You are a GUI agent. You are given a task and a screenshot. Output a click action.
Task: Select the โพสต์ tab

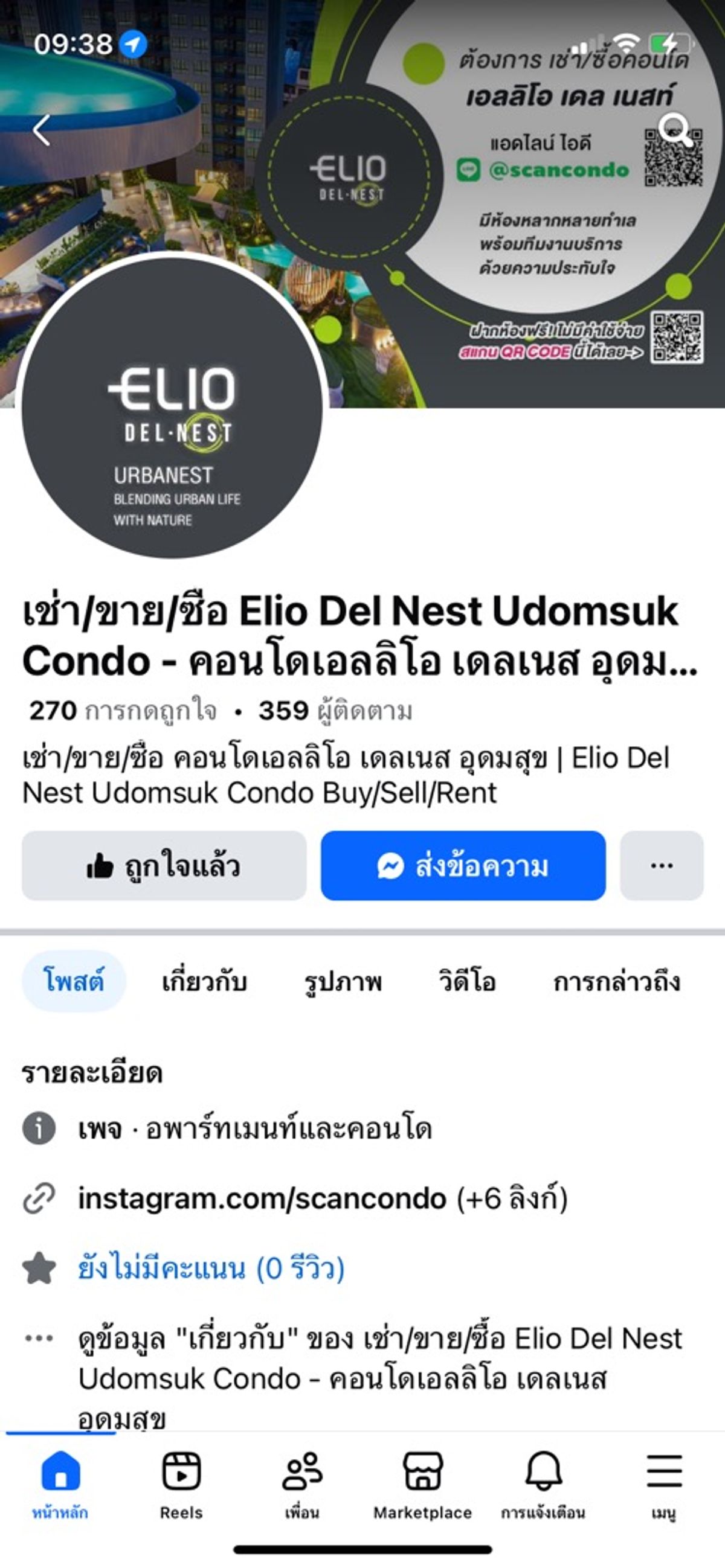click(x=74, y=981)
